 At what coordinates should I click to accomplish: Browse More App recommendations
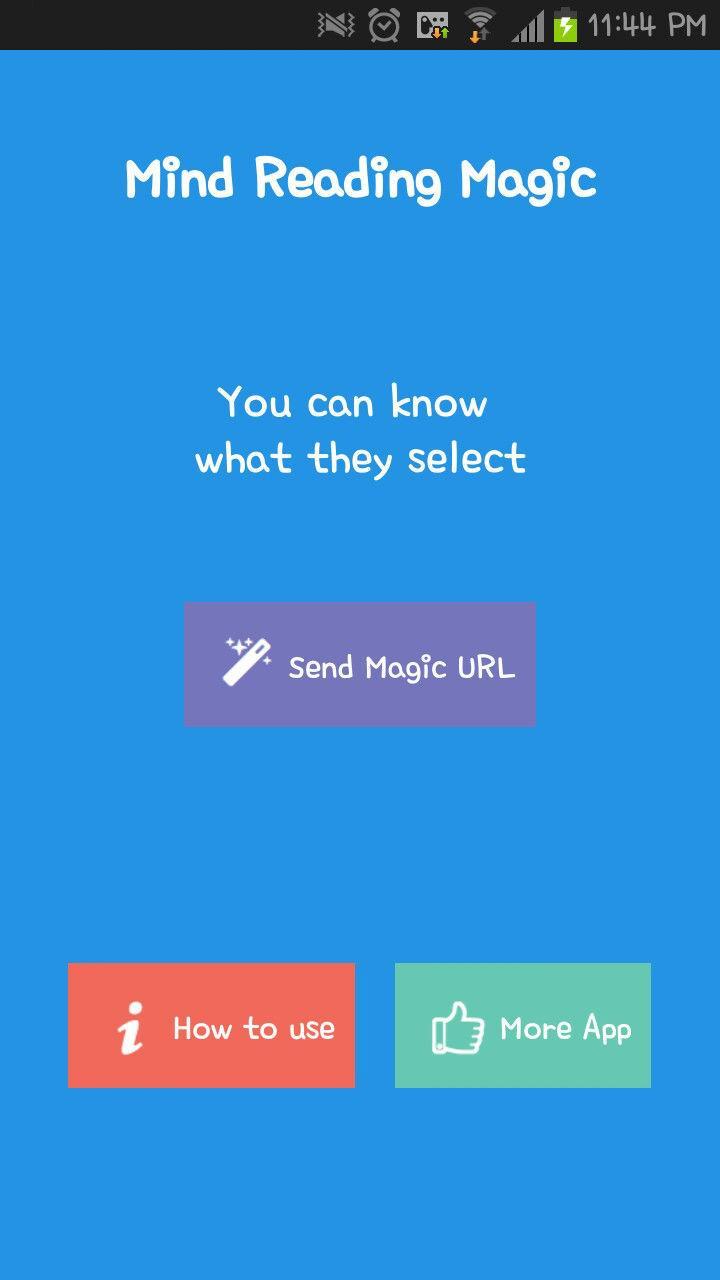[522, 1025]
